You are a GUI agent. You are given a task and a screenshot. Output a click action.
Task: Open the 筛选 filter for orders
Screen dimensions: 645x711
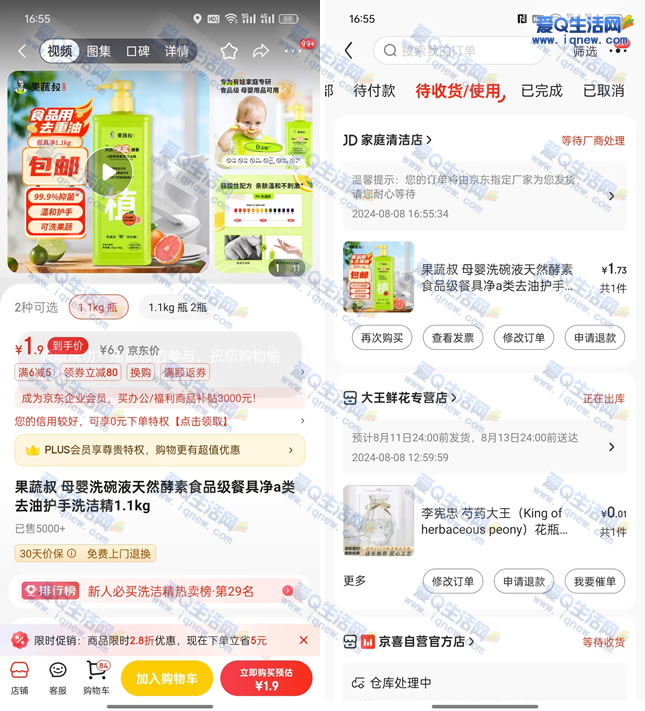pyautogui.click(x=585, y=51)
